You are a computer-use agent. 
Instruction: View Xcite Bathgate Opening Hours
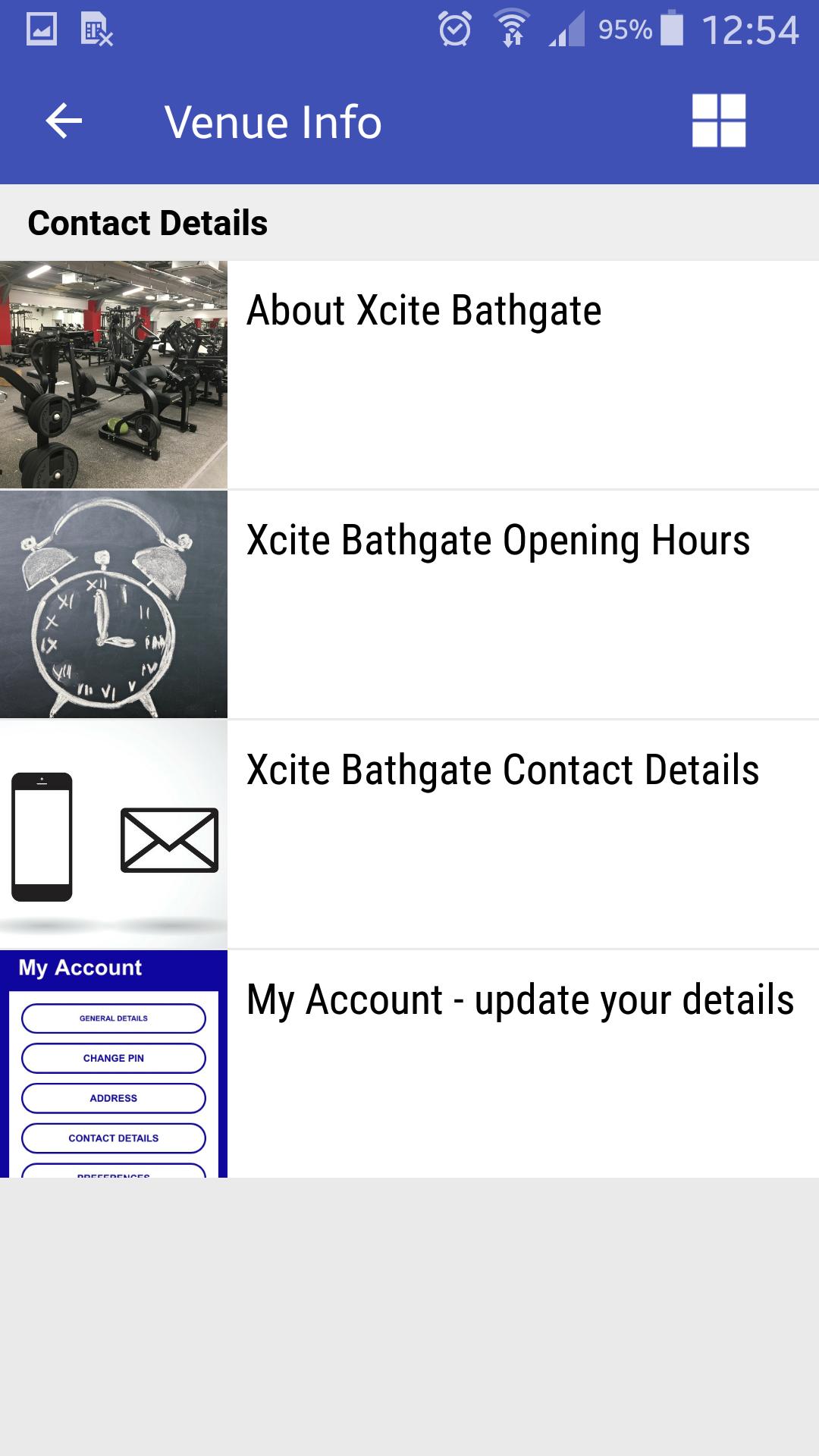[409, 604]
